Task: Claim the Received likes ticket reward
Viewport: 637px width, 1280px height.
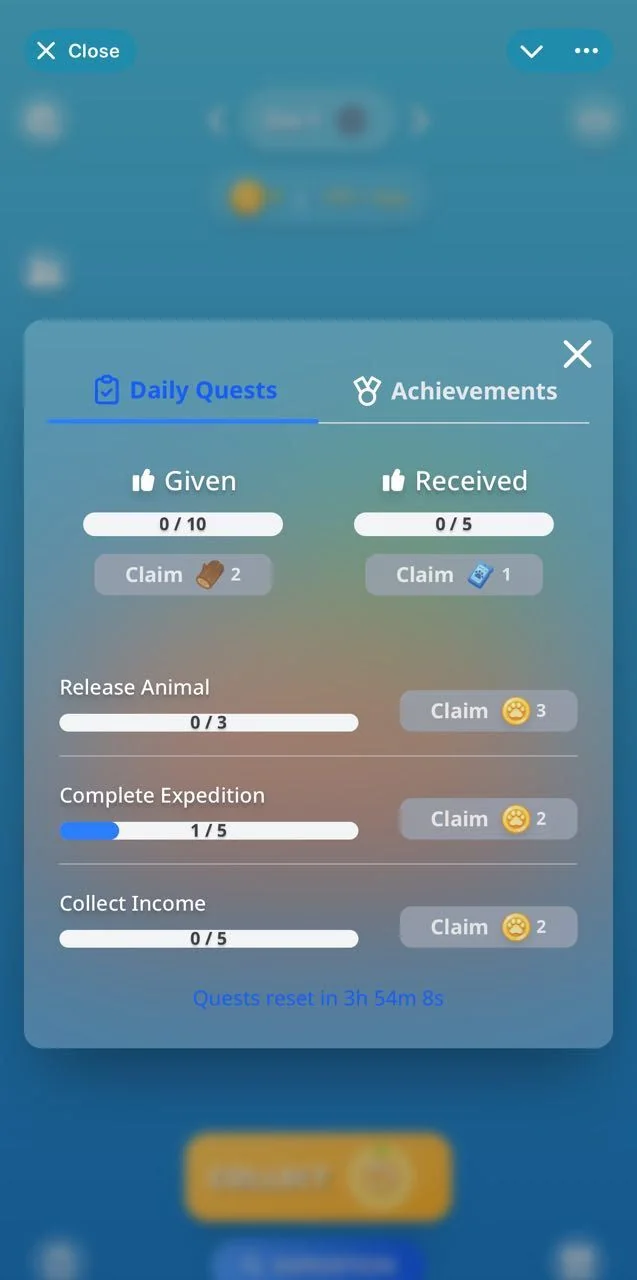Action: pos(454,575)
